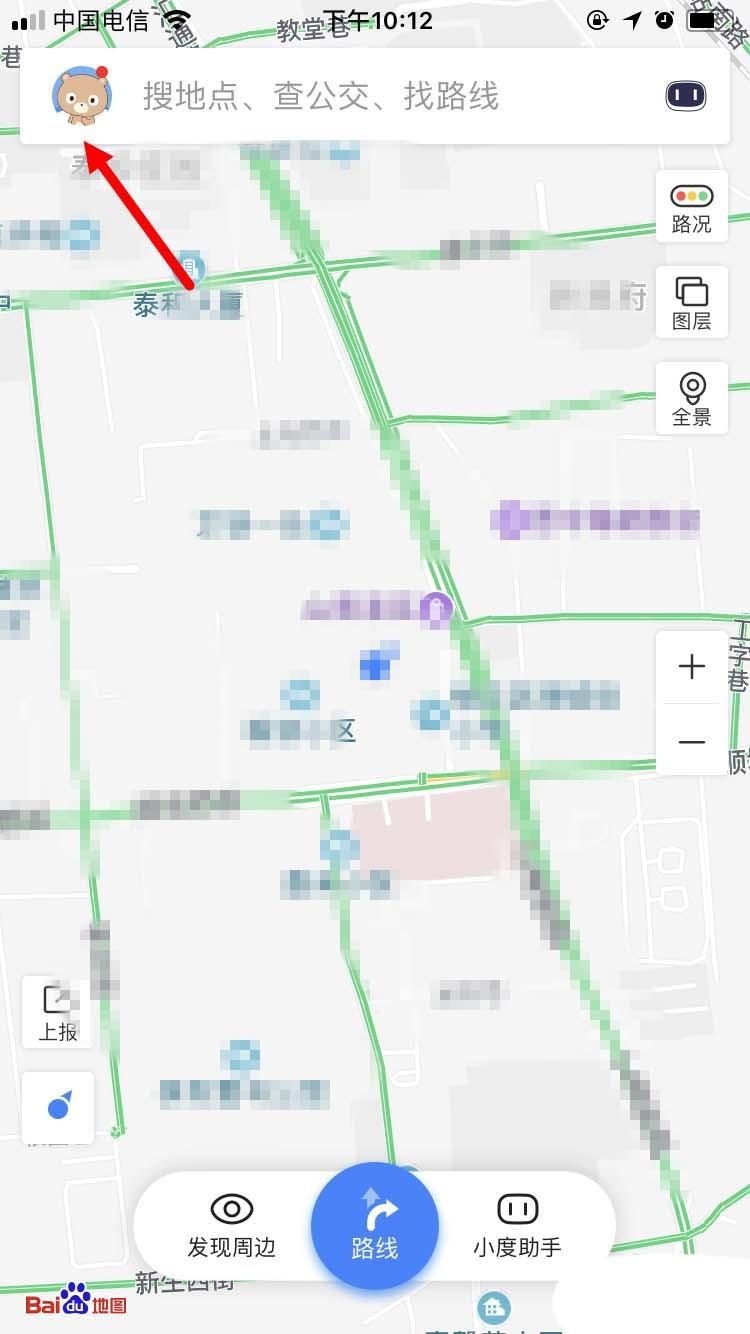The width and height of the screenshot is (750, 1334).
Task: Enter panorama view with the 全景 icon
Action: click(693, 397)
